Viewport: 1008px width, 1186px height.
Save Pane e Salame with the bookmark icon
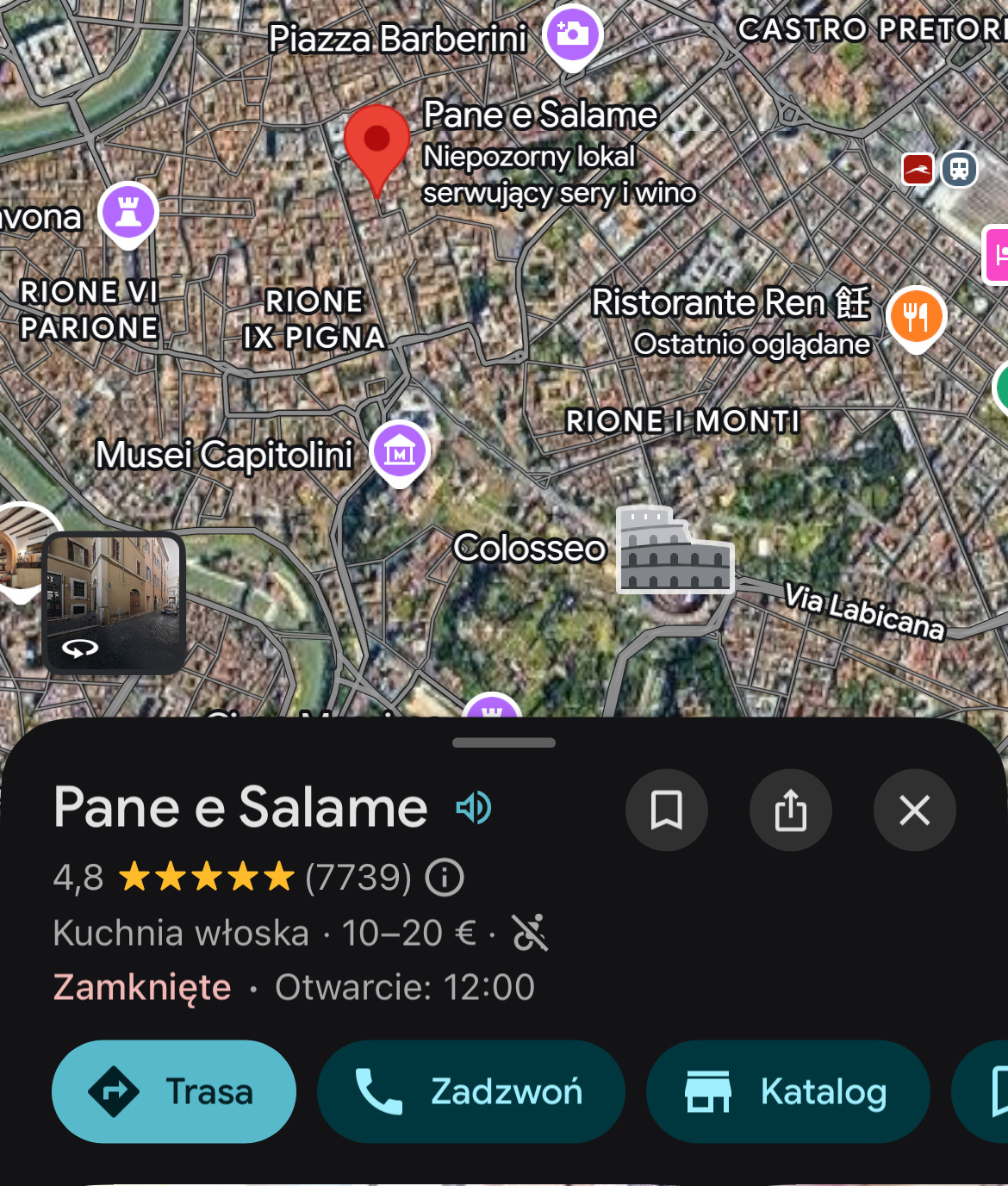[x=666, y=810]
